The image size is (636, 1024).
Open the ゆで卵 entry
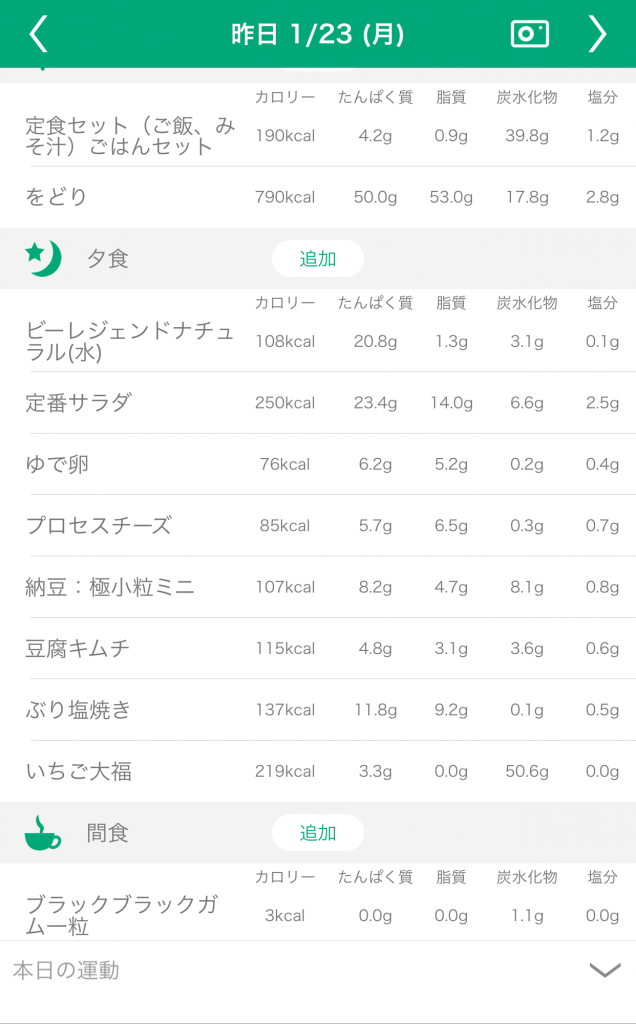point(318,464)
